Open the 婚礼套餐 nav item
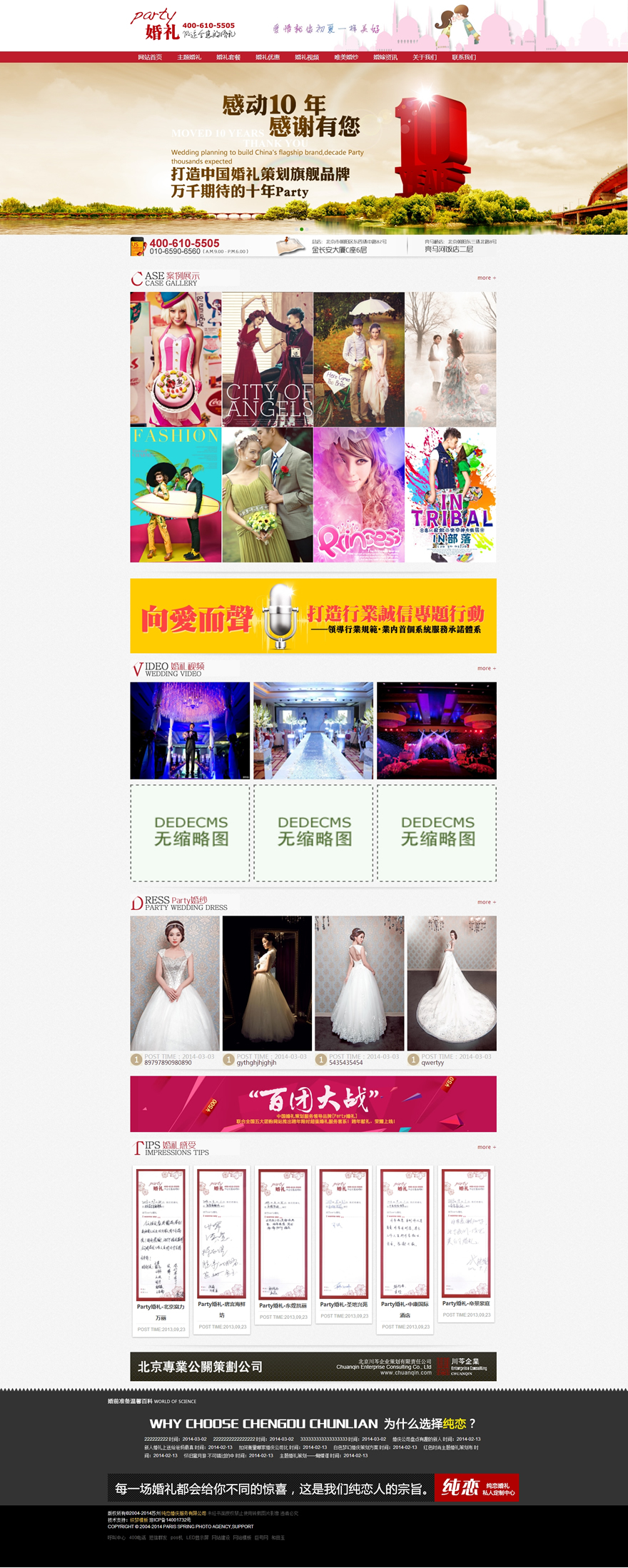The image size is (628, 1568). (228, 57)
